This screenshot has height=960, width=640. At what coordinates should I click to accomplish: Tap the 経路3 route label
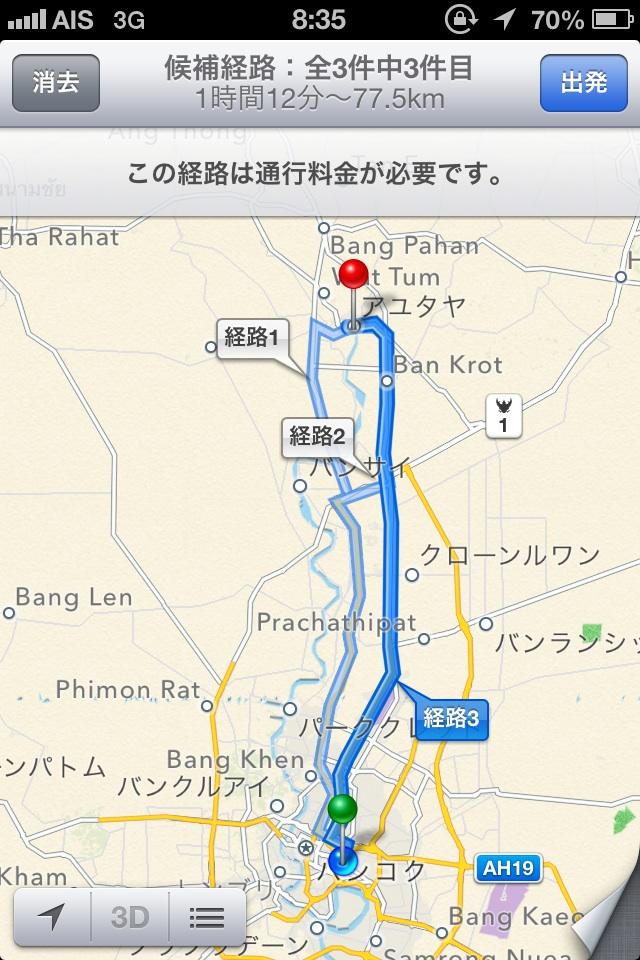(x=451, y=717)
